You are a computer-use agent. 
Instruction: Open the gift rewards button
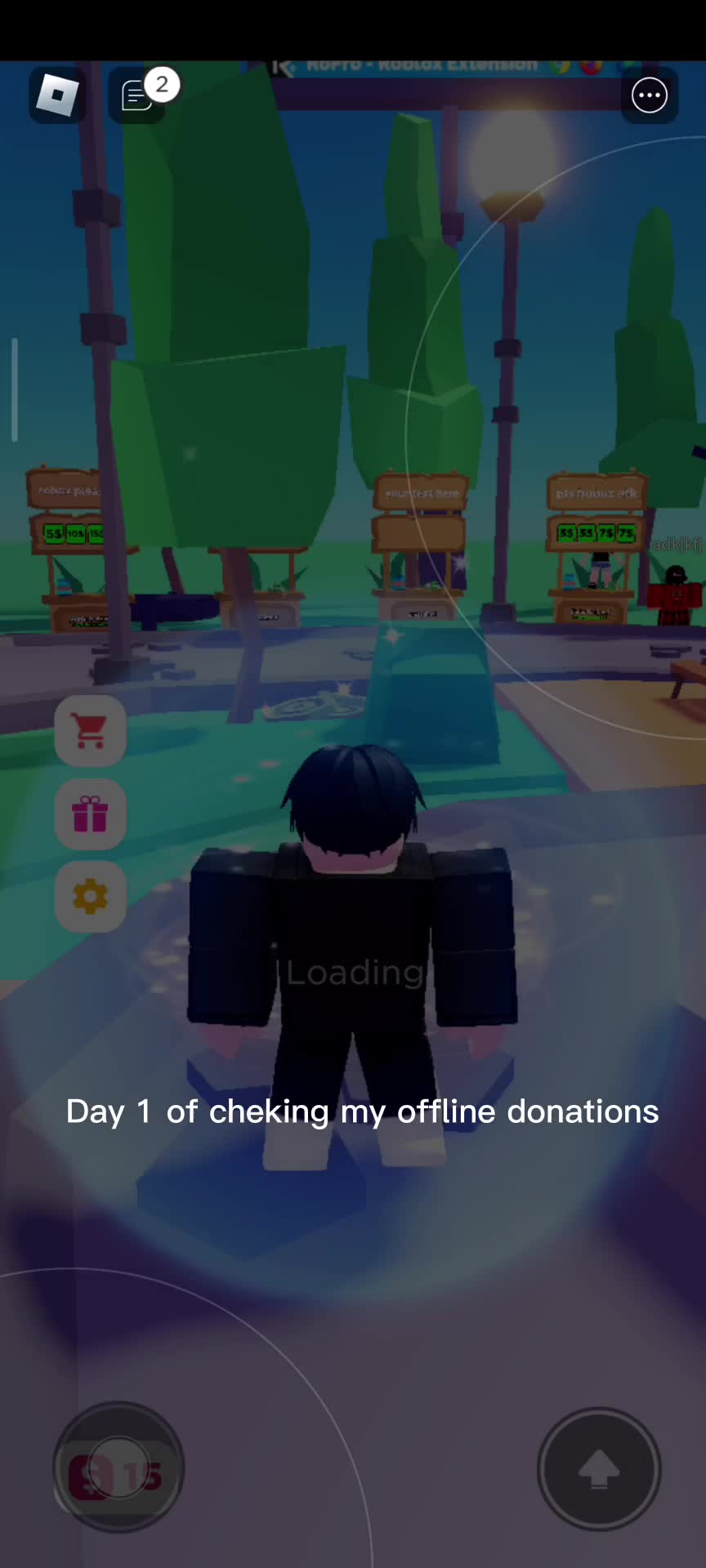pos(91,814)
